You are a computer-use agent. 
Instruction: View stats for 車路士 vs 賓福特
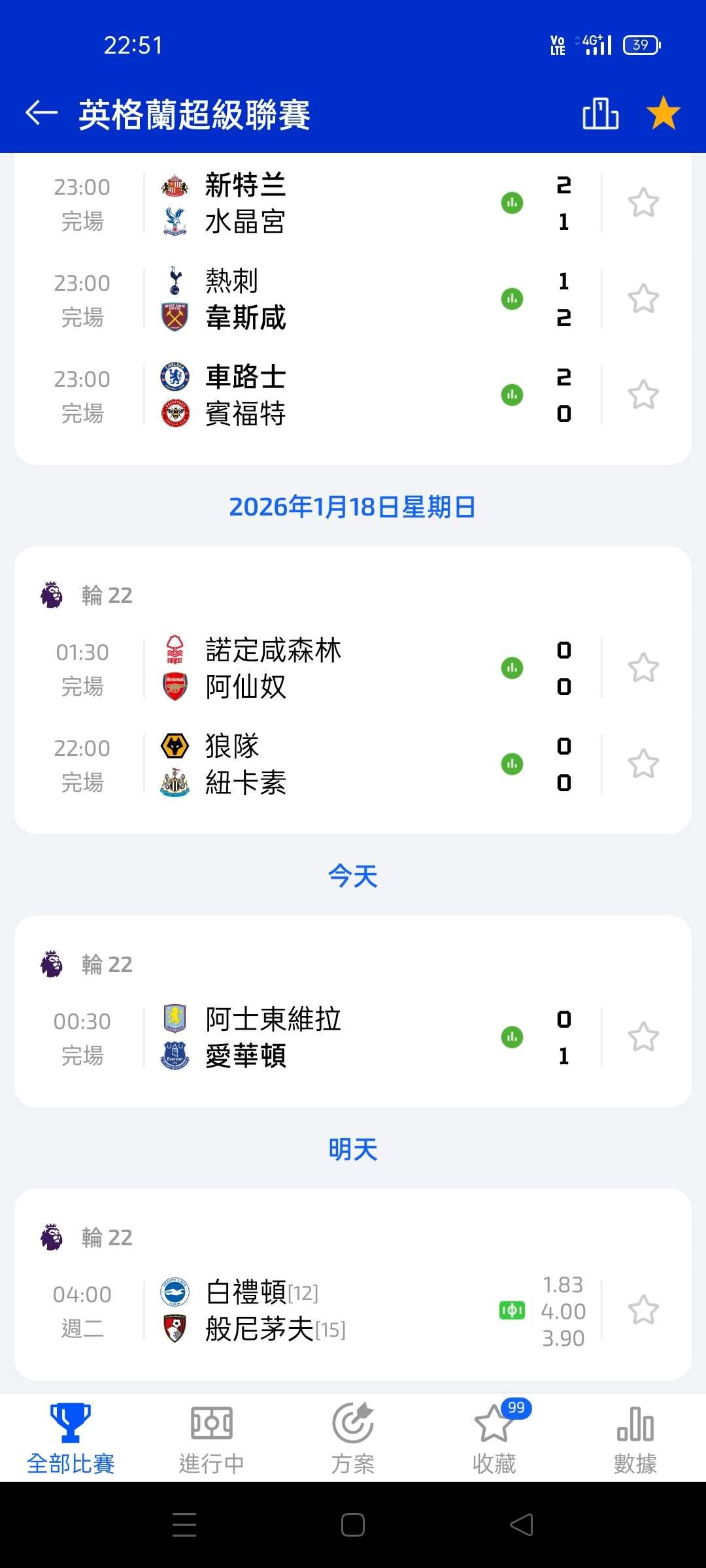pos(512,395)
